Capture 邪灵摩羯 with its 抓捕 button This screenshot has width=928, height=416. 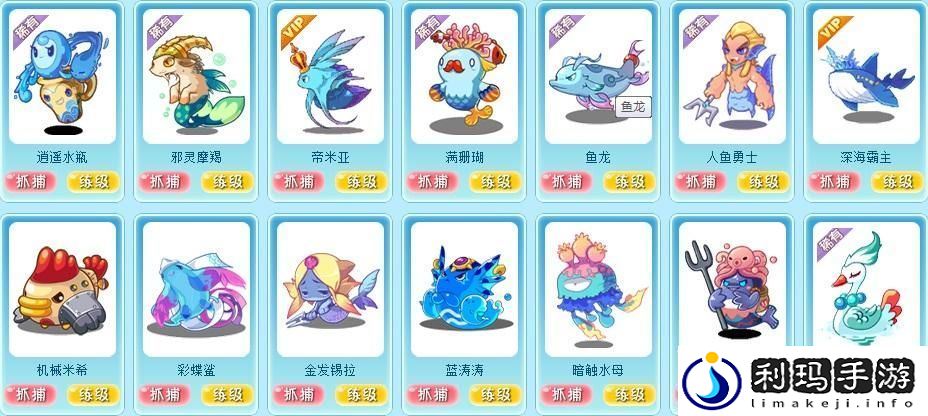click(x=164, y=182)
